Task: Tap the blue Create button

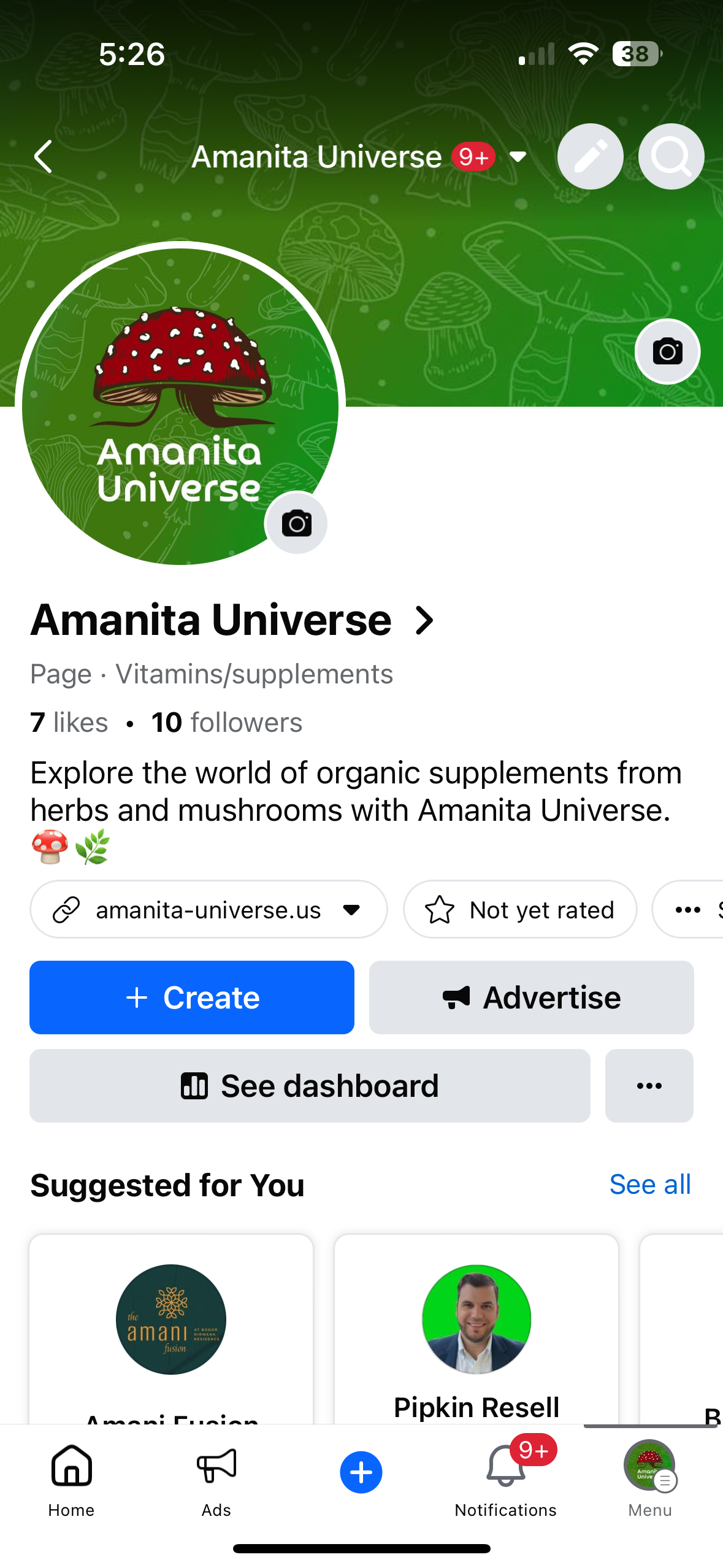Action: tap(192, 997)
